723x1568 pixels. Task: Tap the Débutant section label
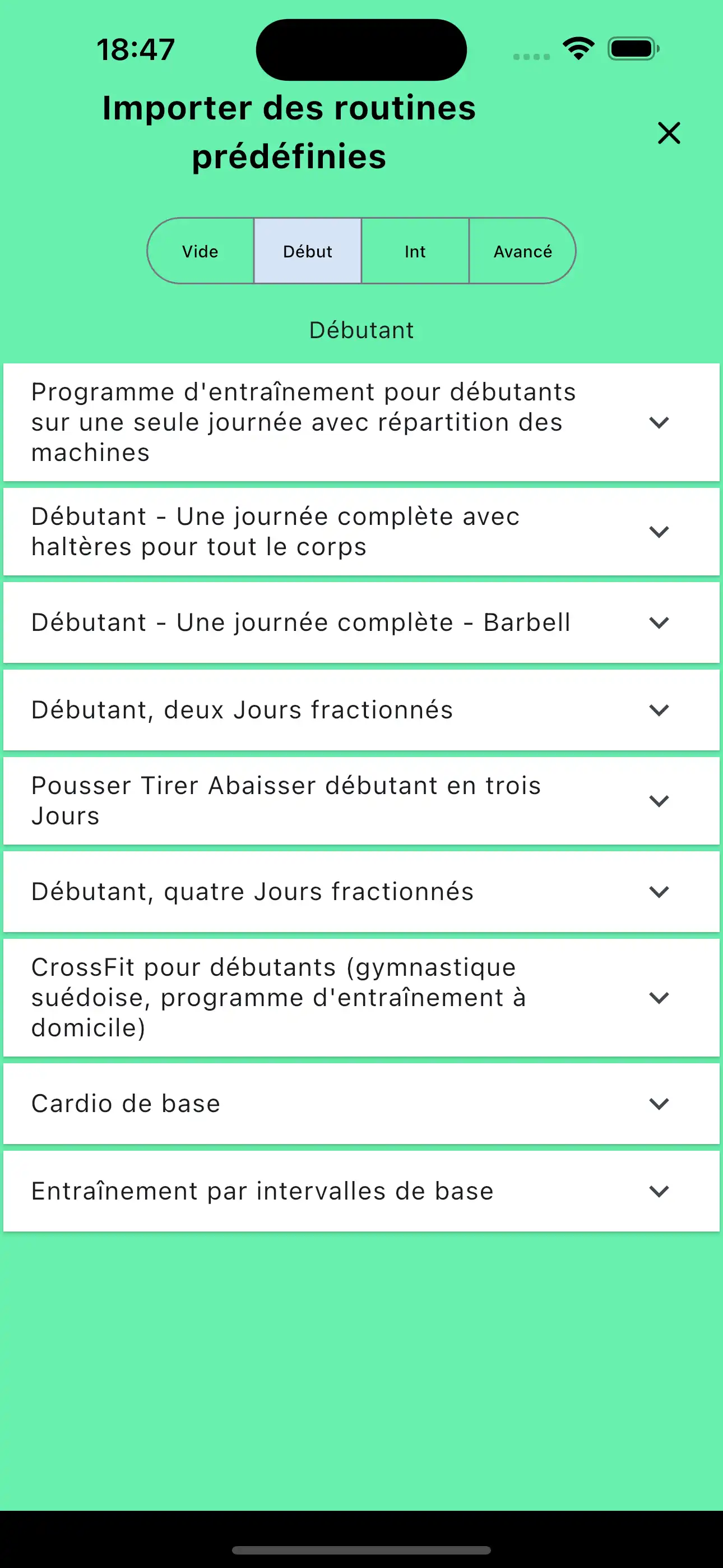361,329
